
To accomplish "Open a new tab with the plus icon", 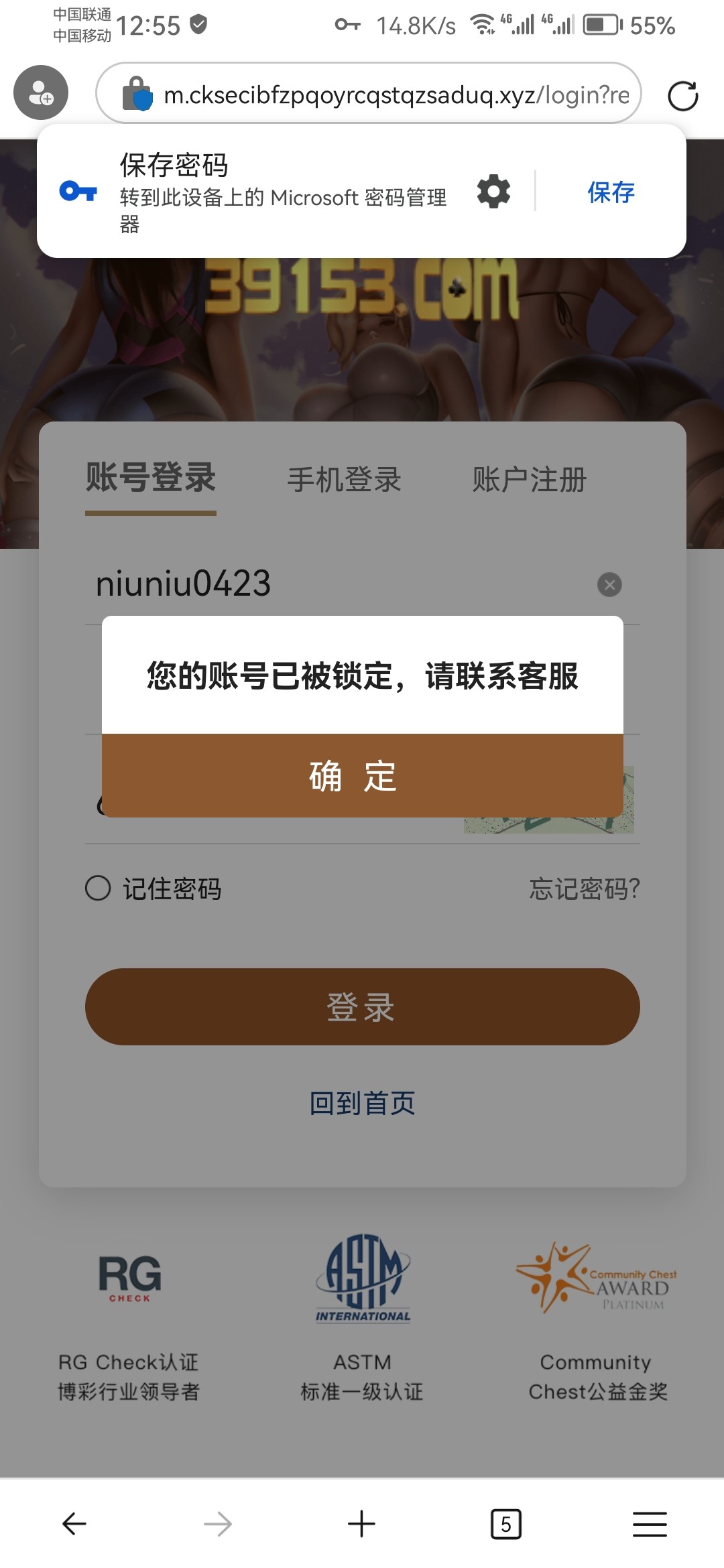I will pos(362,1522).
